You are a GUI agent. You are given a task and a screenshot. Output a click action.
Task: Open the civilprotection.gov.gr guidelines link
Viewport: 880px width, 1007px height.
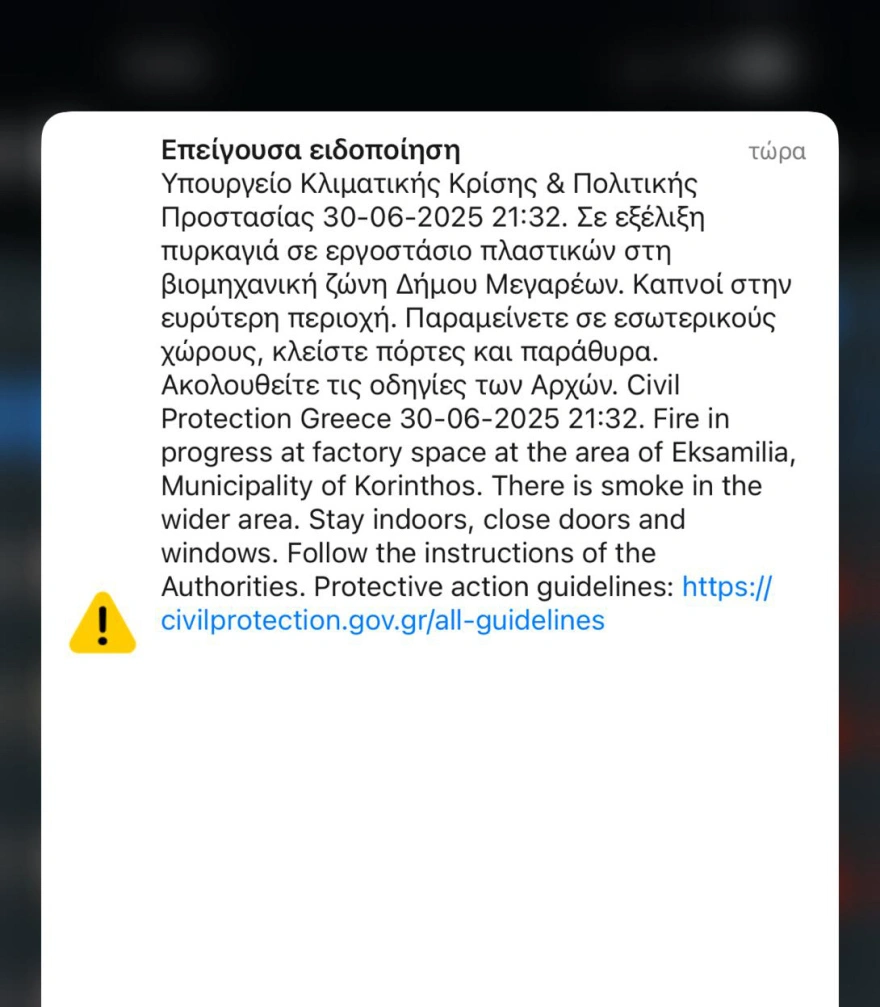click(x=382, y=620)
